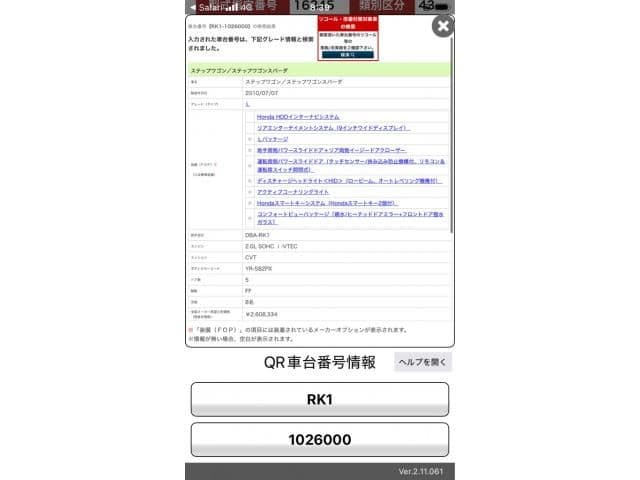This screenshot has width=640, height=480.
Task: Open the Lパッケージ link
Action: coord(273,139)
